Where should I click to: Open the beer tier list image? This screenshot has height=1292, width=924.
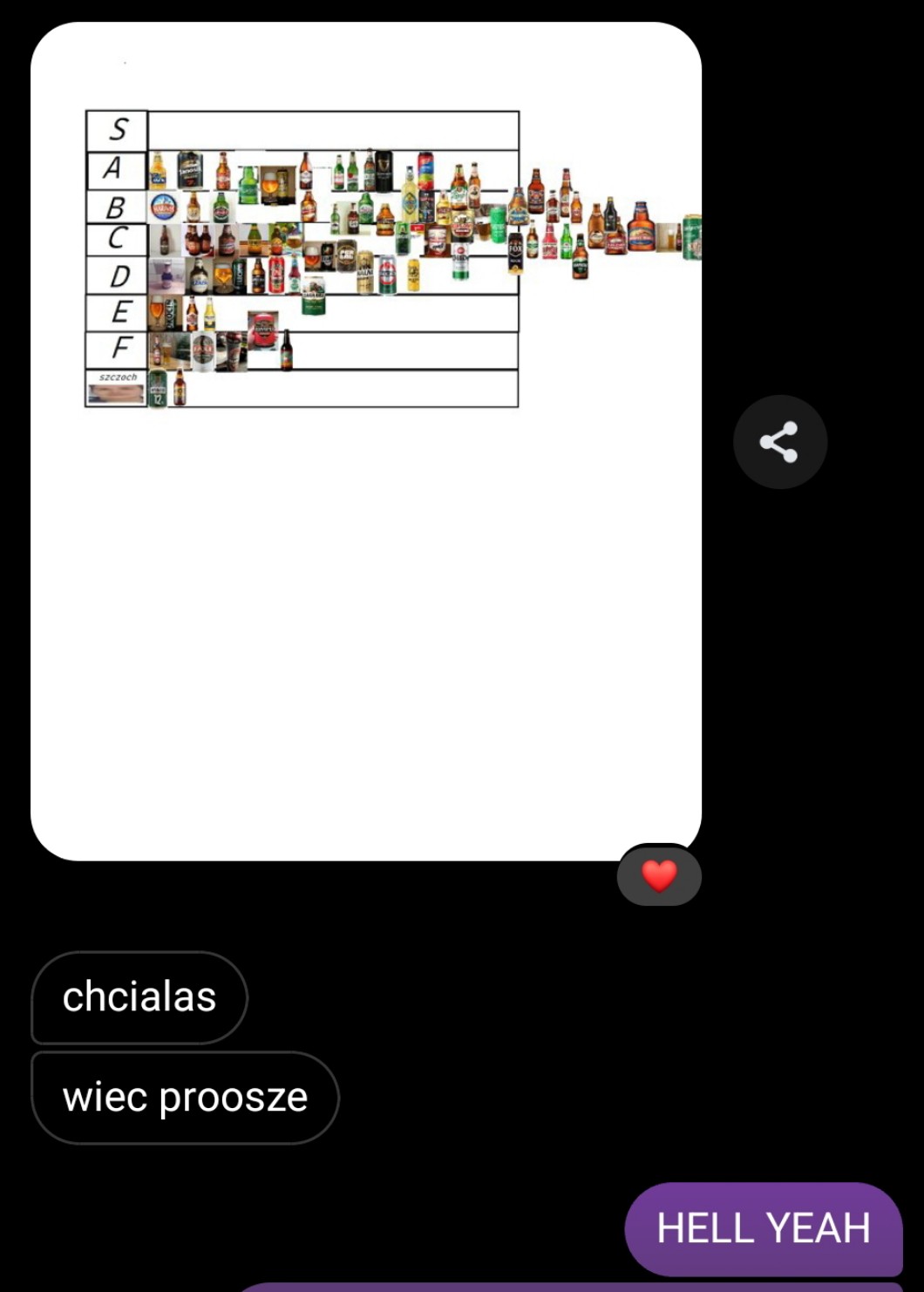point(366,441)
